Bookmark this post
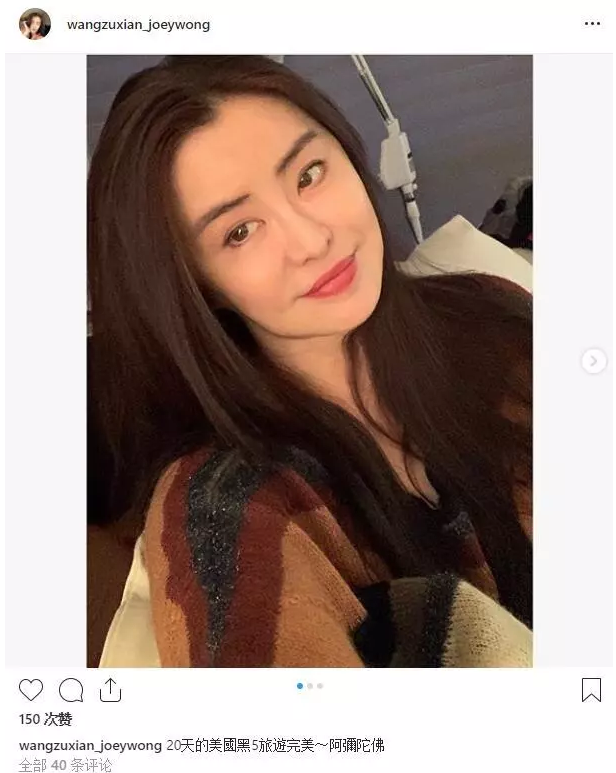Viewport: 616px width, 773px height. (x=591, y=690)
